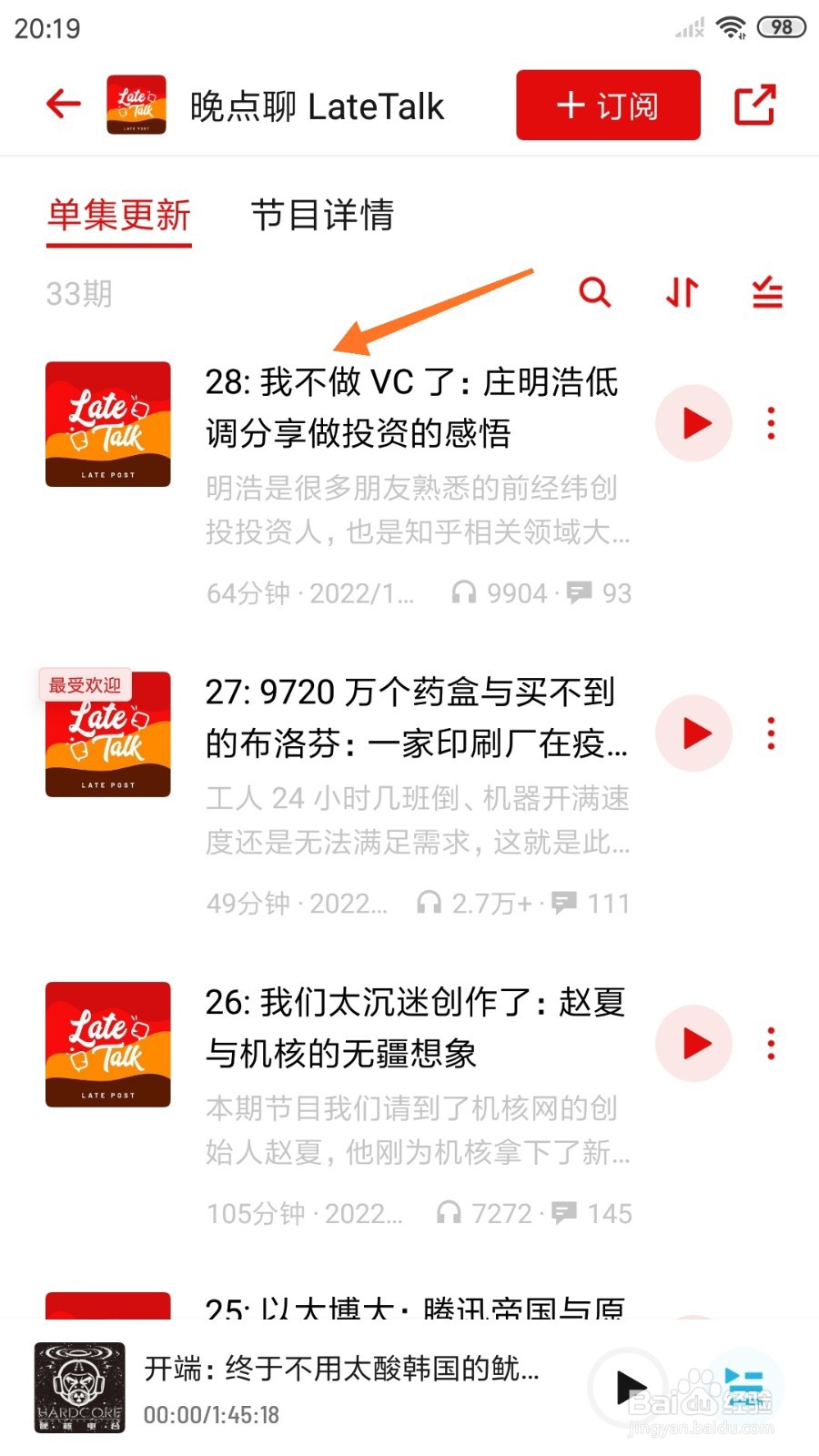Play episode 26 with 赵夏
The image size is (819, 1456).
[694, 1044]
